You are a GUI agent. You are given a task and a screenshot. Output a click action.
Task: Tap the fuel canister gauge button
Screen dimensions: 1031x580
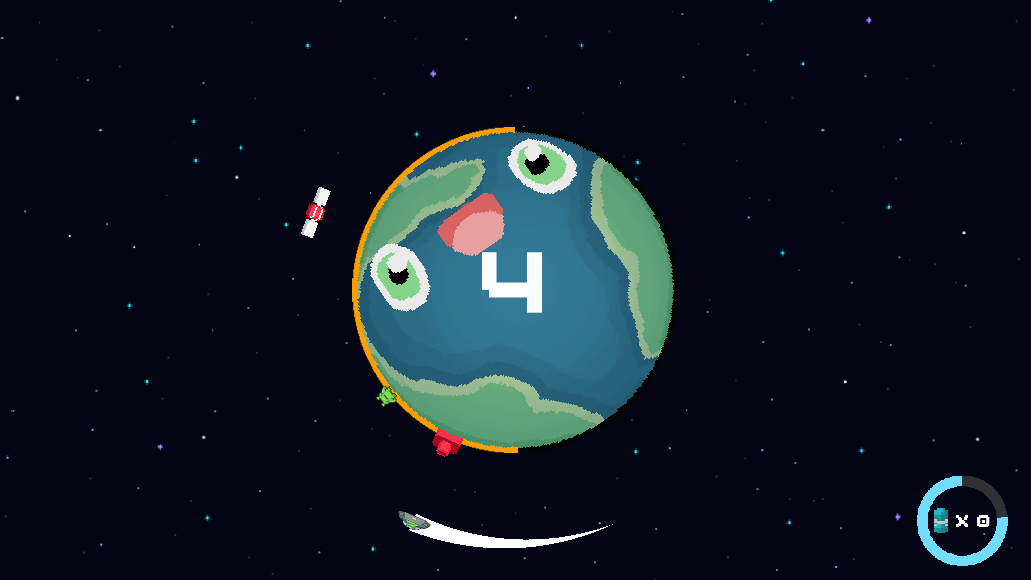[x=962, y=521]
